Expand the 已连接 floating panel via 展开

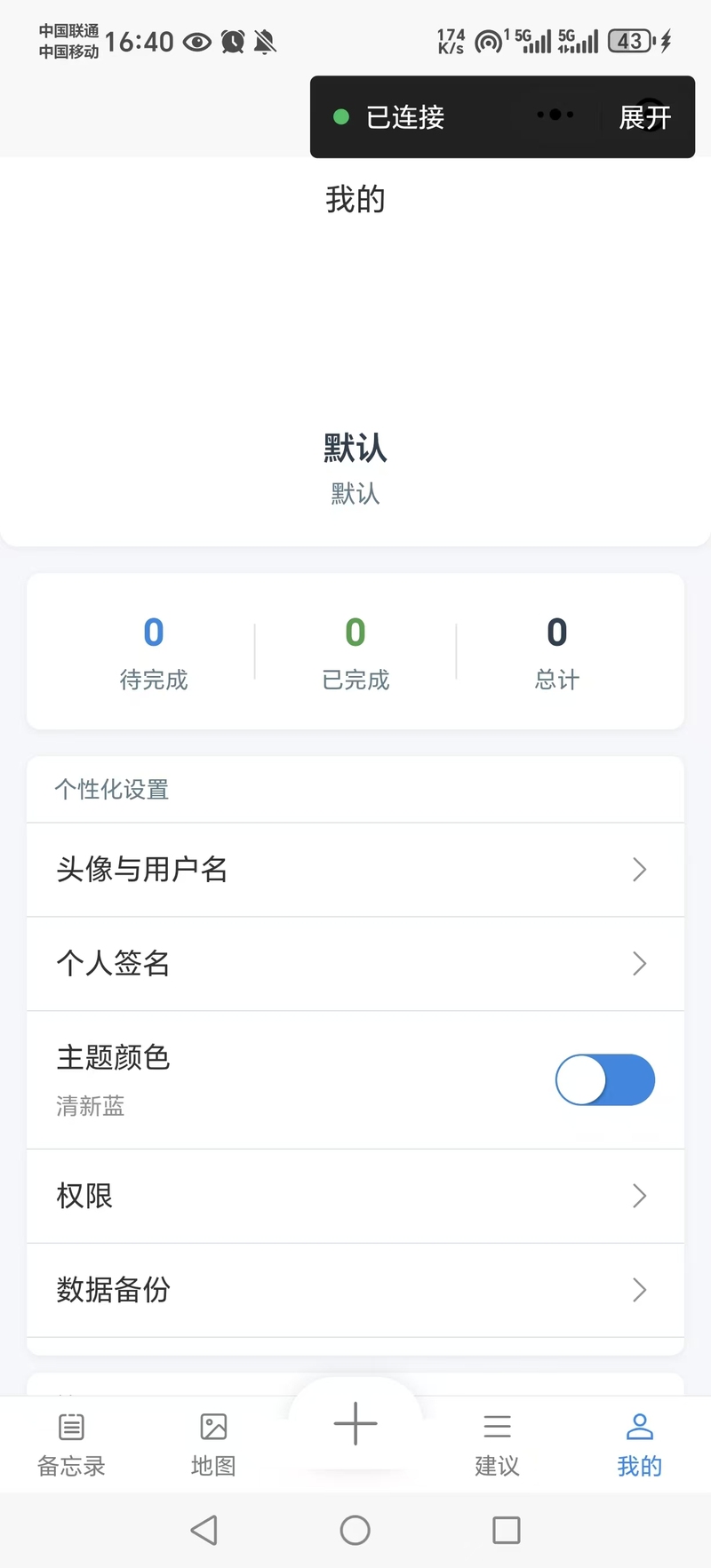point(644,117)
